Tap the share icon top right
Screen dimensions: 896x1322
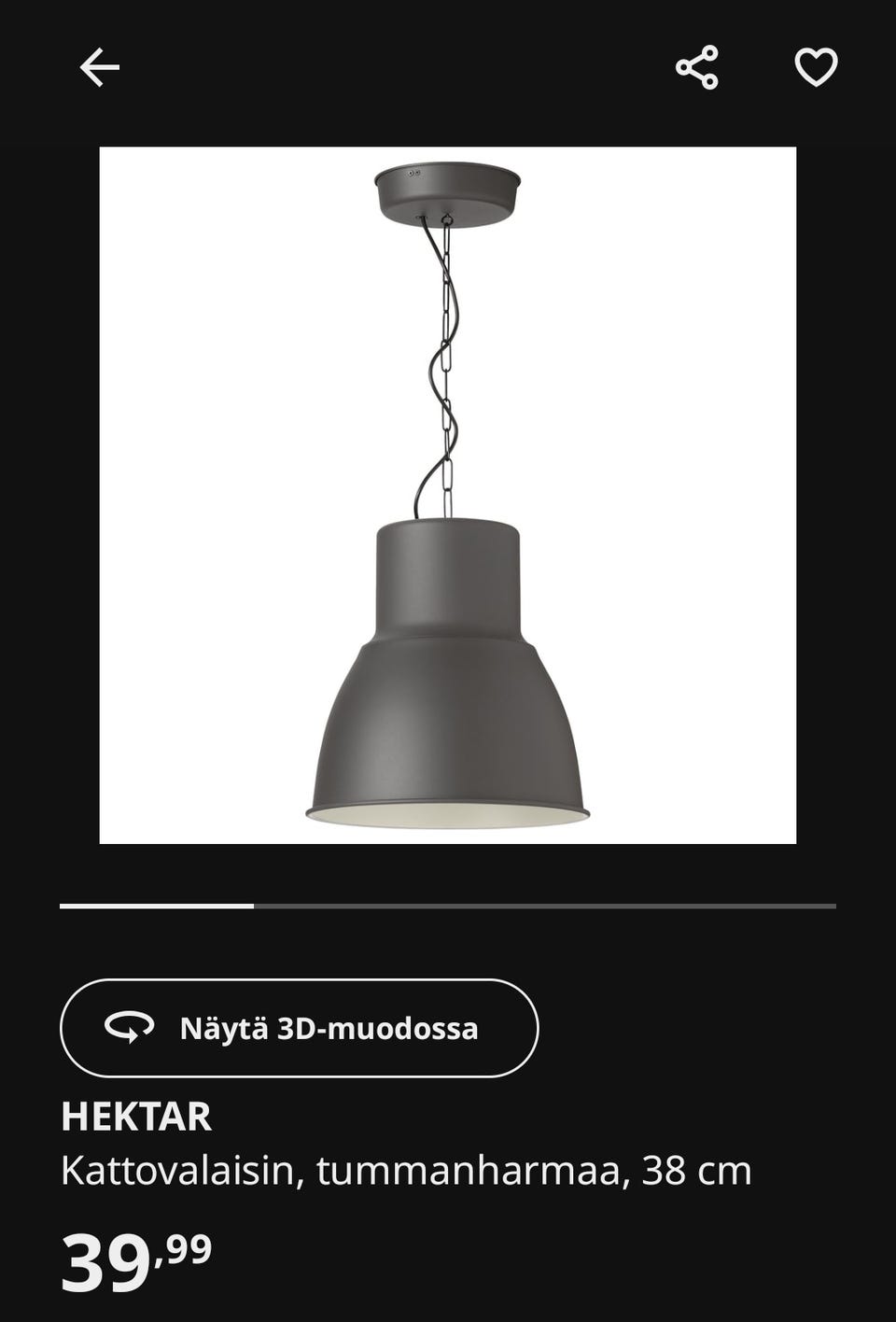698,65
